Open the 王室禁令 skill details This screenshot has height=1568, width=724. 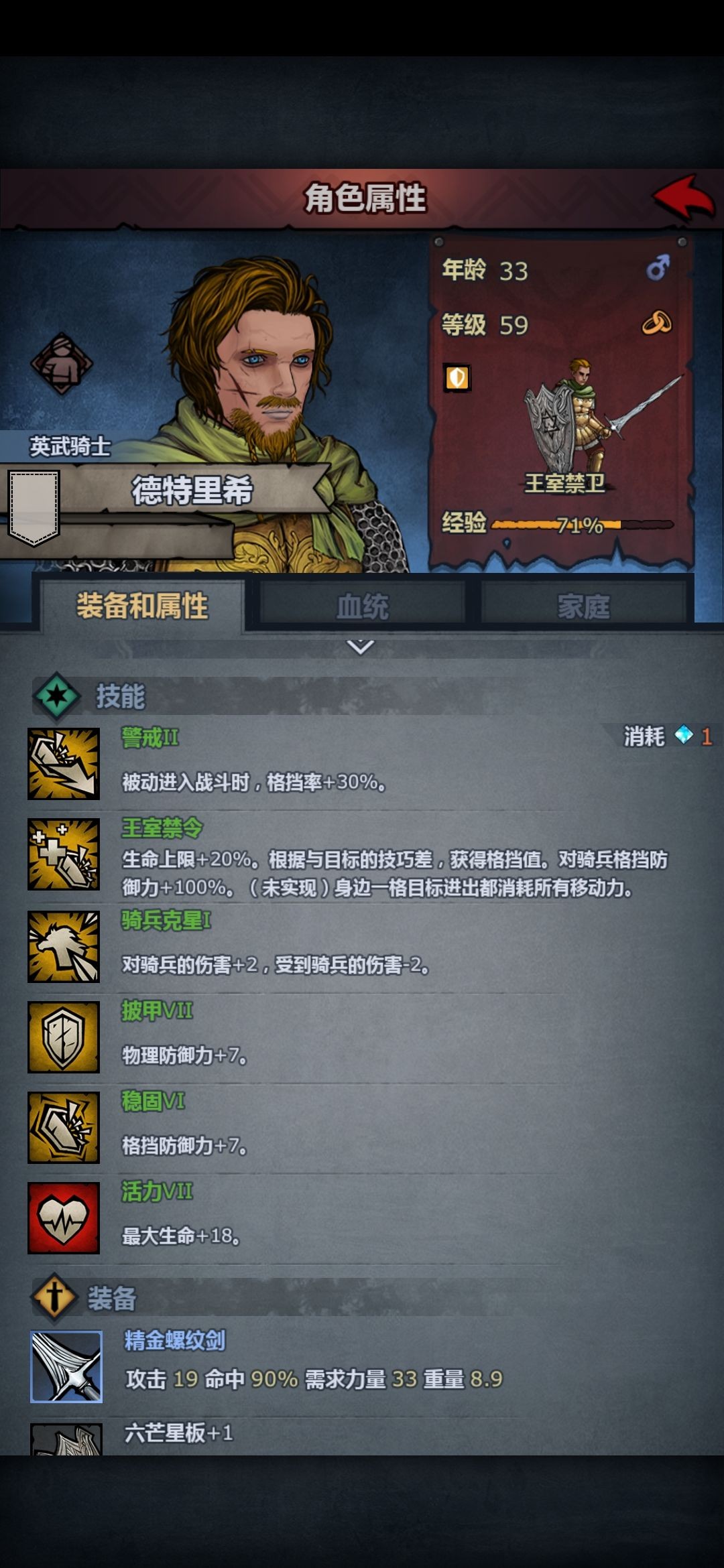pyautogui.click(x=64, y=854)
